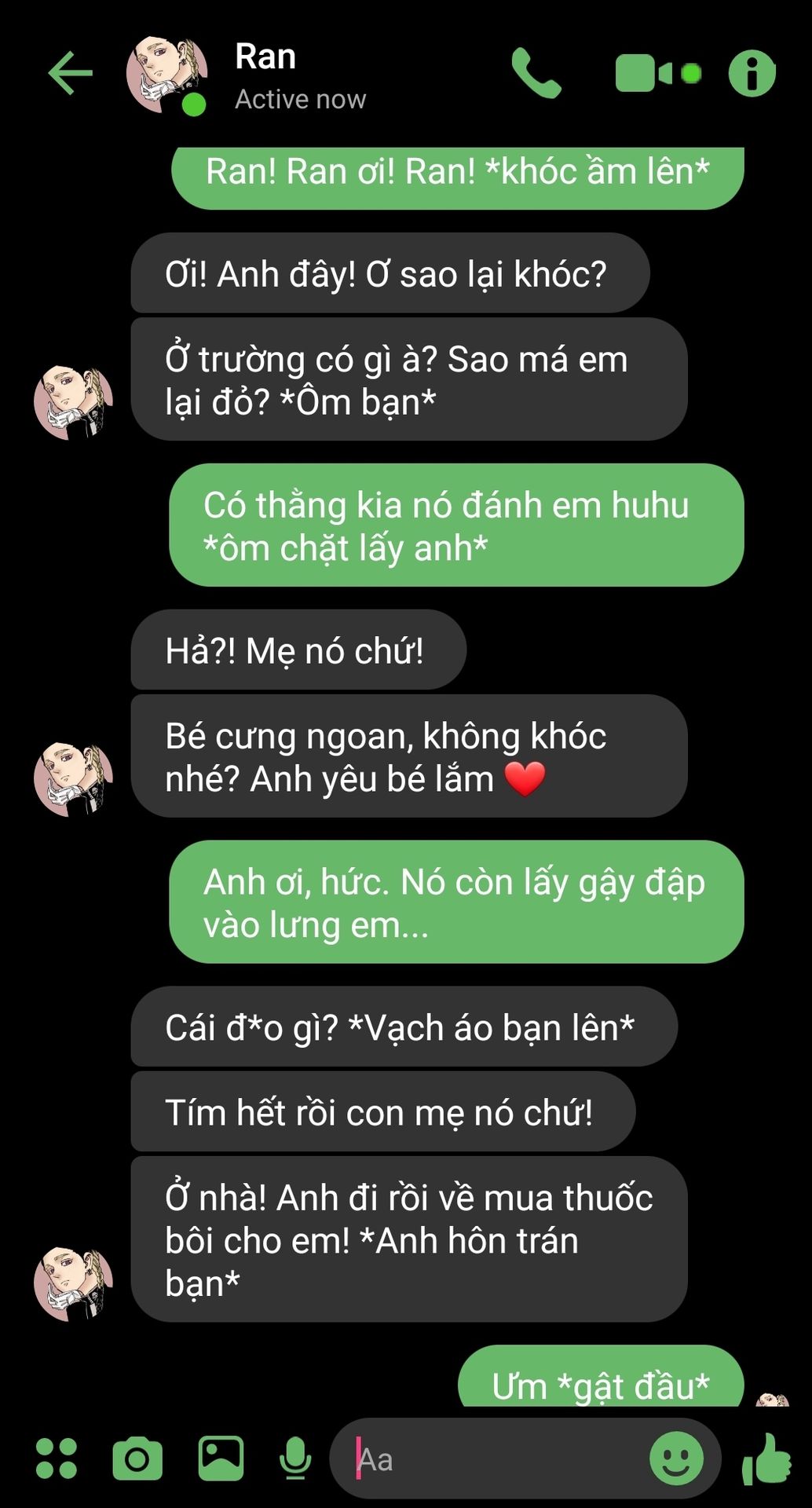Start a voice call with Ran
The width and height of the screenshot is (812, 1508).
pyautogui.click(x=536, y=74)
